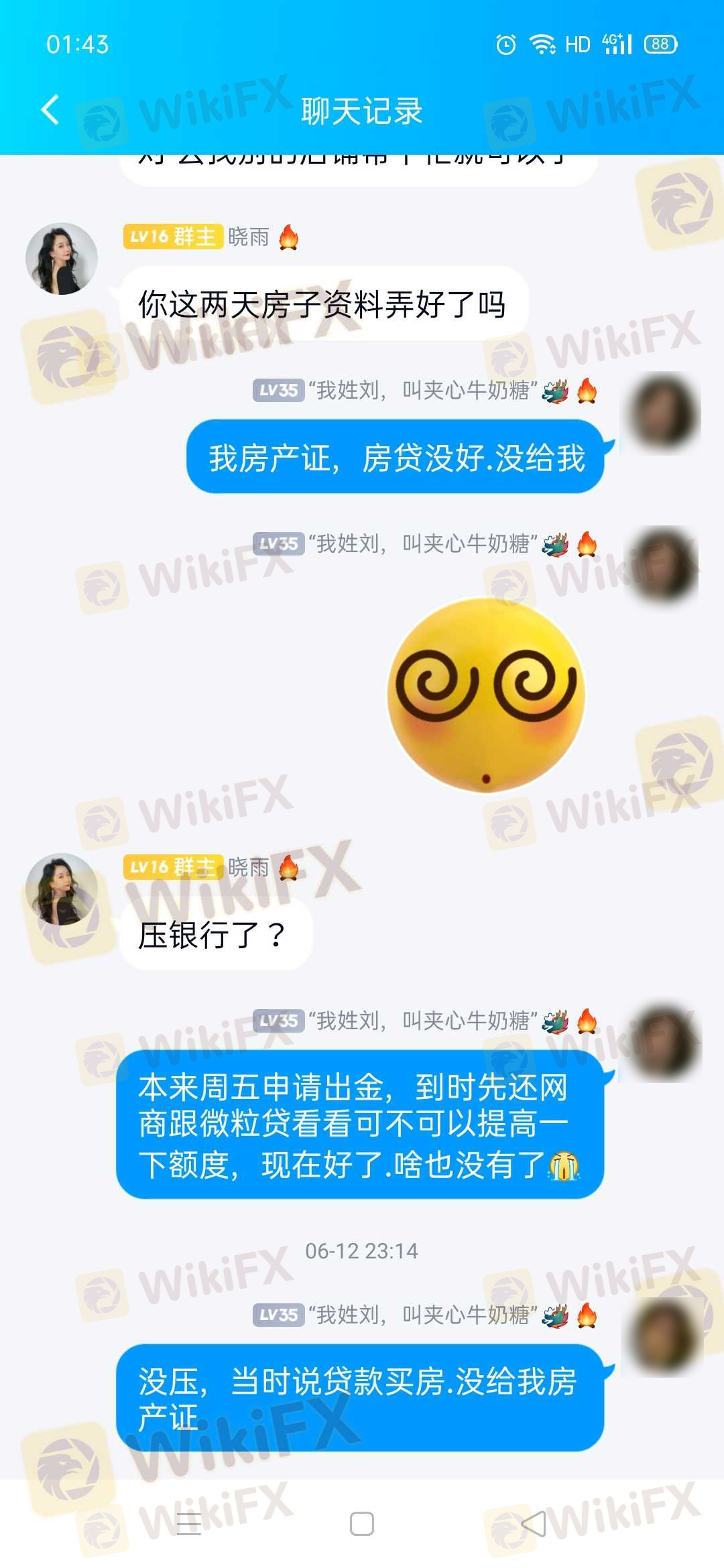This screenshot has height=1568, width=724.
Task: Open 晓雨's avatar beside "你这两天房子资料弄好了吗"
Action: (62, 259)
